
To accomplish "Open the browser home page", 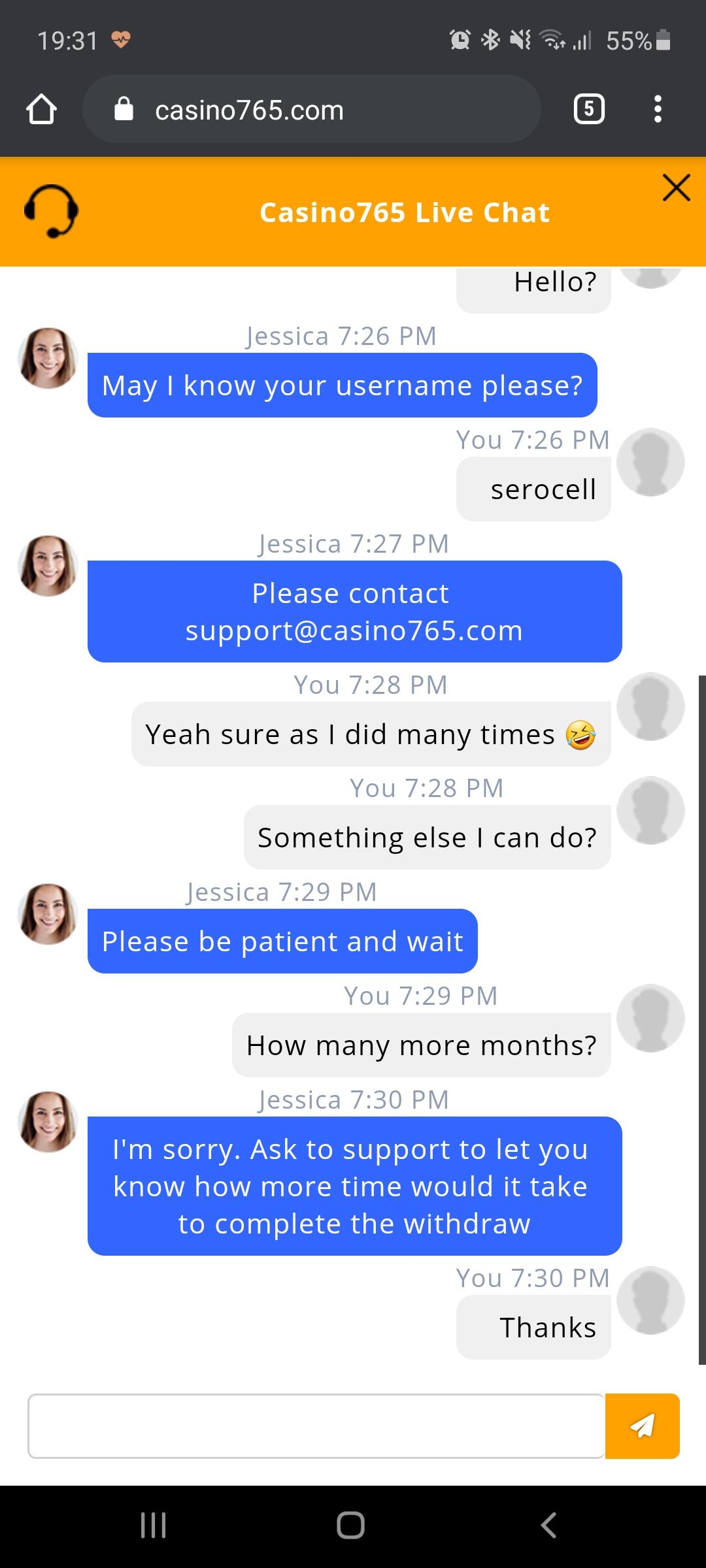I will [x=41, y=109].
